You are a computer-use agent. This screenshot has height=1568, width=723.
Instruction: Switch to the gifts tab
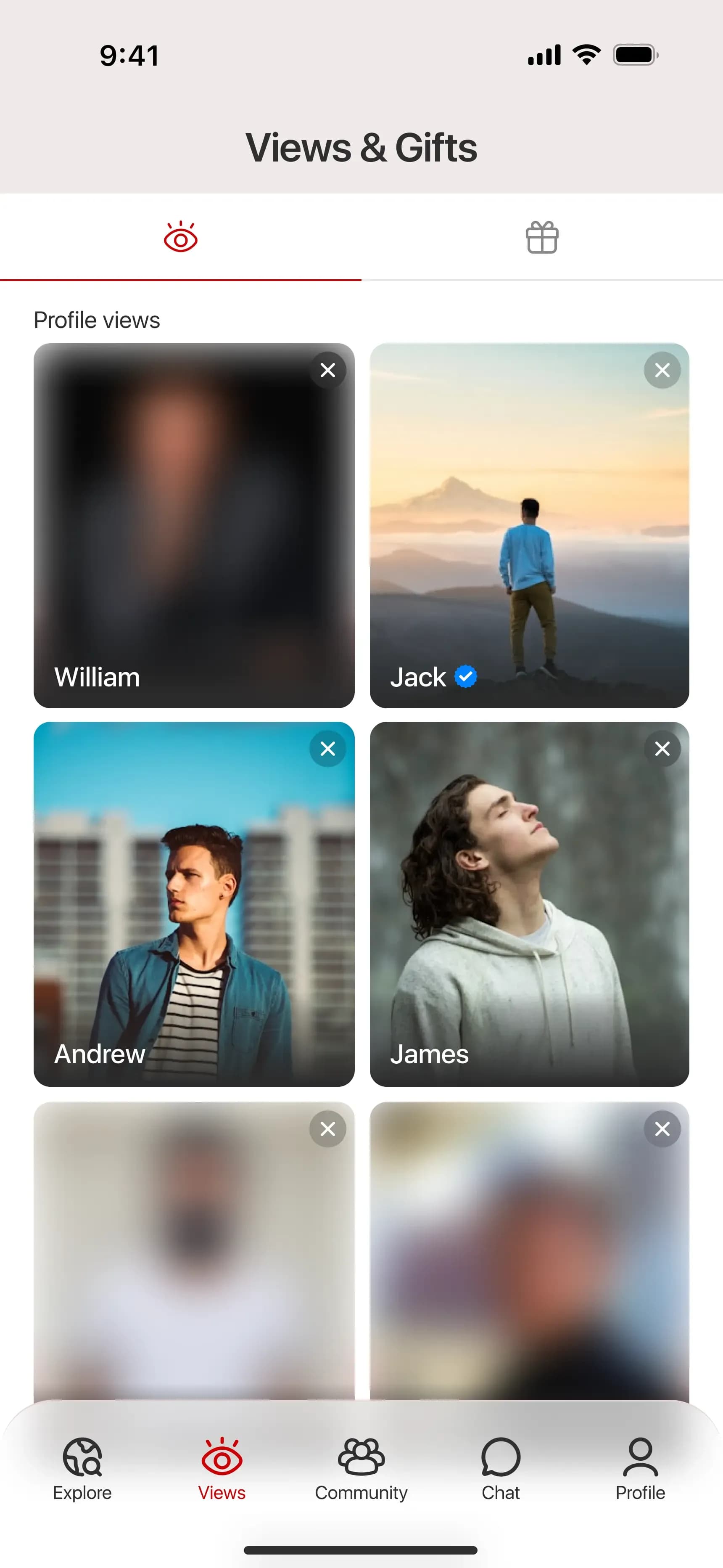(542, 237)
